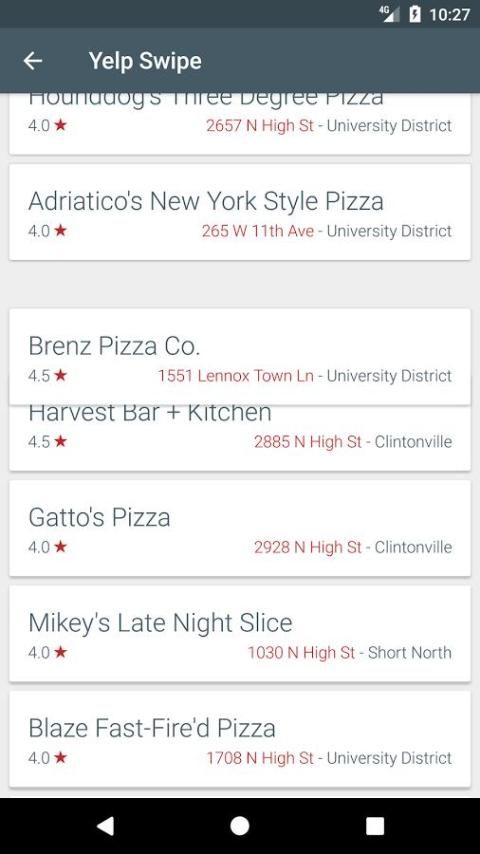The width and height of the screenshot is (480, 854).
Task: Open the Hounddog's Three Degree Pizza card
Action: (240, 124)
